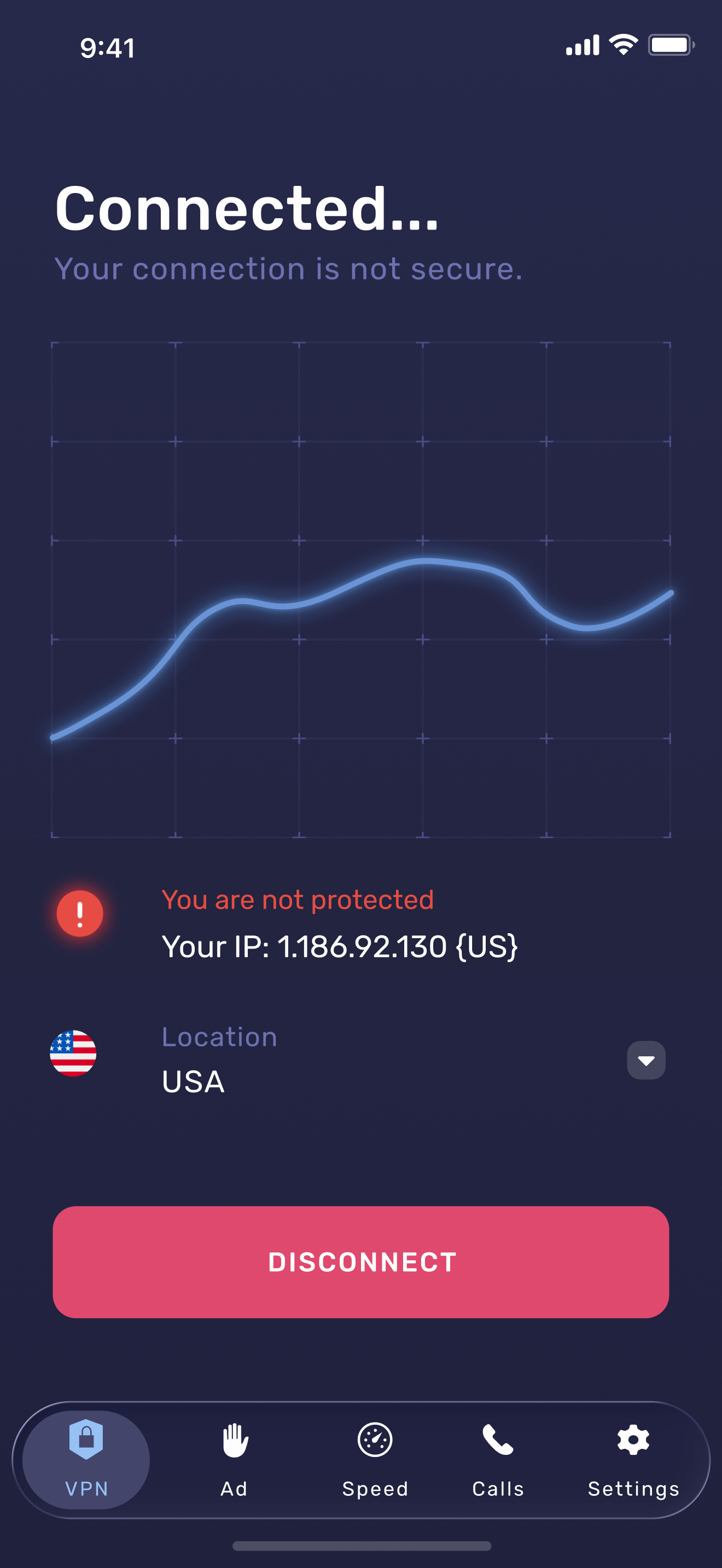This screenshot has width=722, height=1568.
Task: Click the 'You are not protected' warning
Action: coord(298,899)
